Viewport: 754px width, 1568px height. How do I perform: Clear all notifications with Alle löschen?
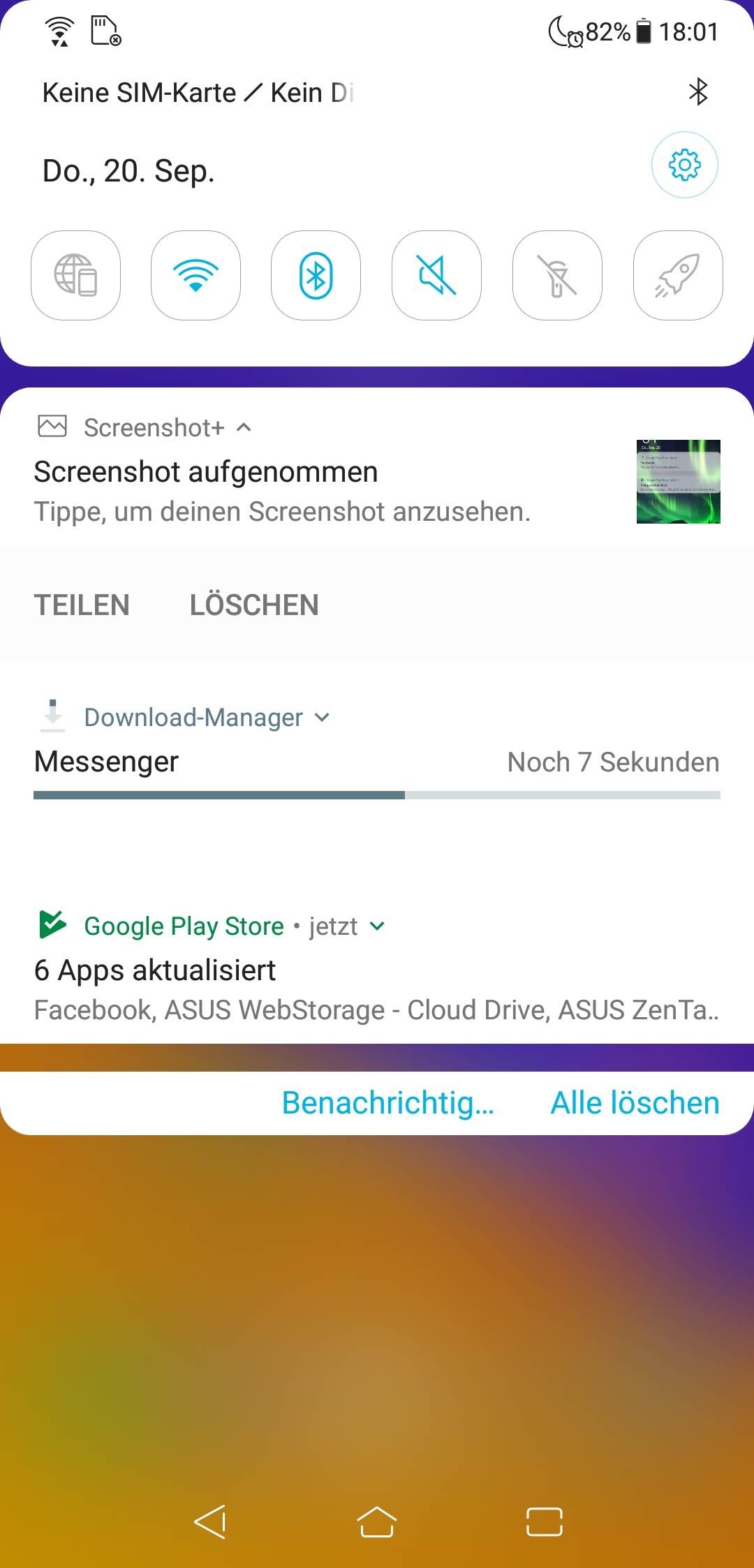click(635, 1103)
